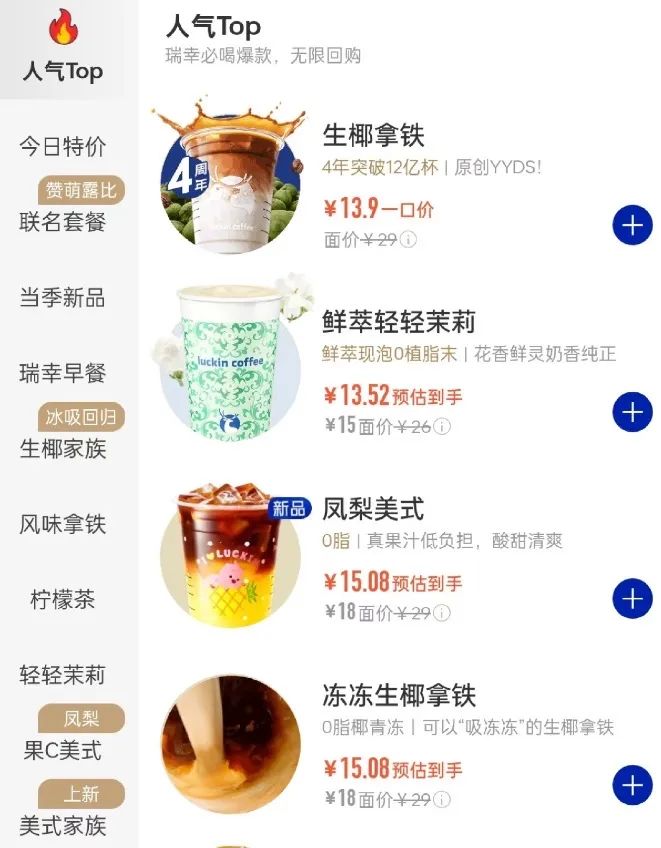
Task: Open the 联名套餐 category
Action: click(x=63, y=222)
